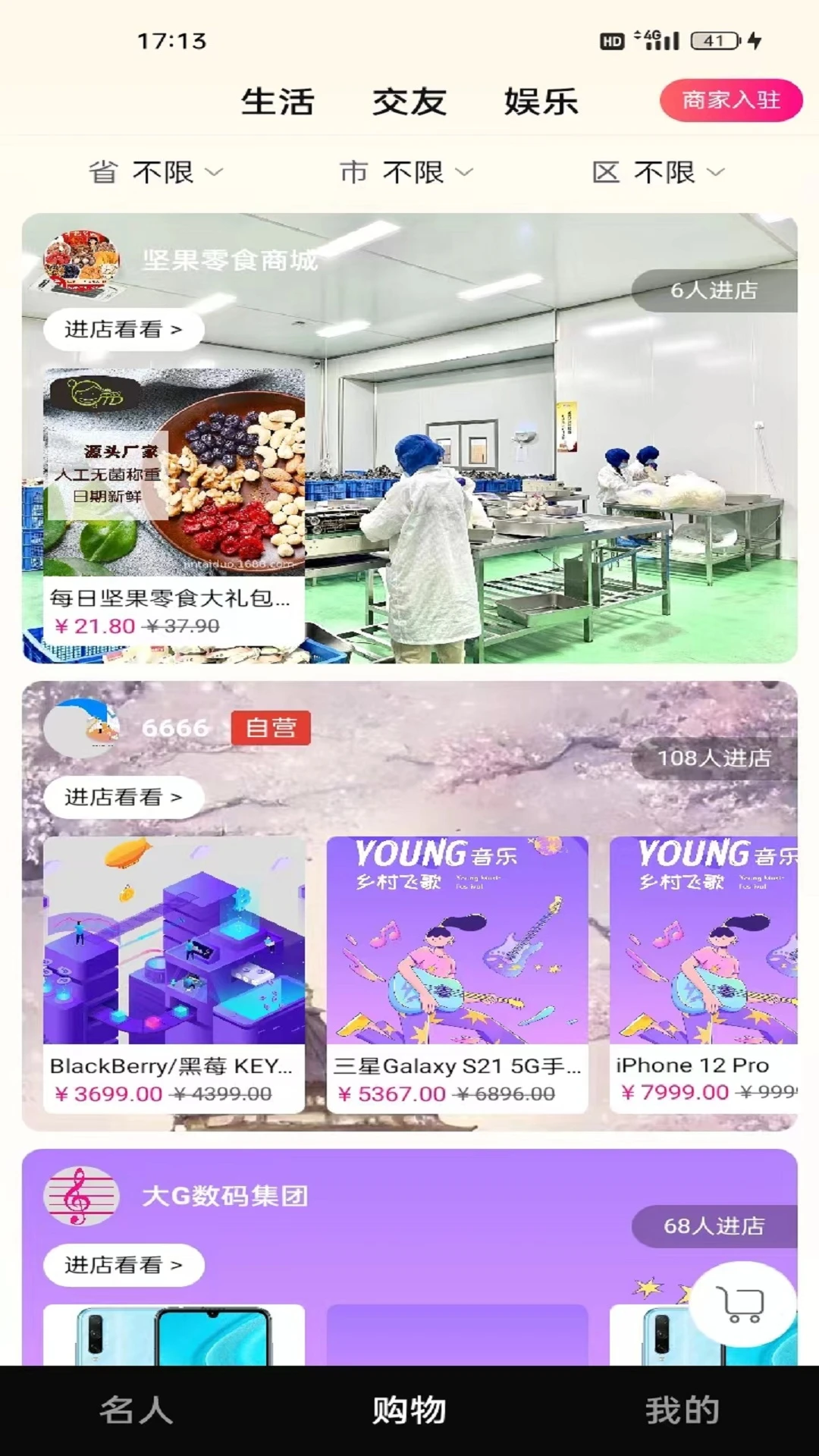Switch to the 娱乐 tab
Viewport: 819px width, 1456px height.
tap(540, 102)
